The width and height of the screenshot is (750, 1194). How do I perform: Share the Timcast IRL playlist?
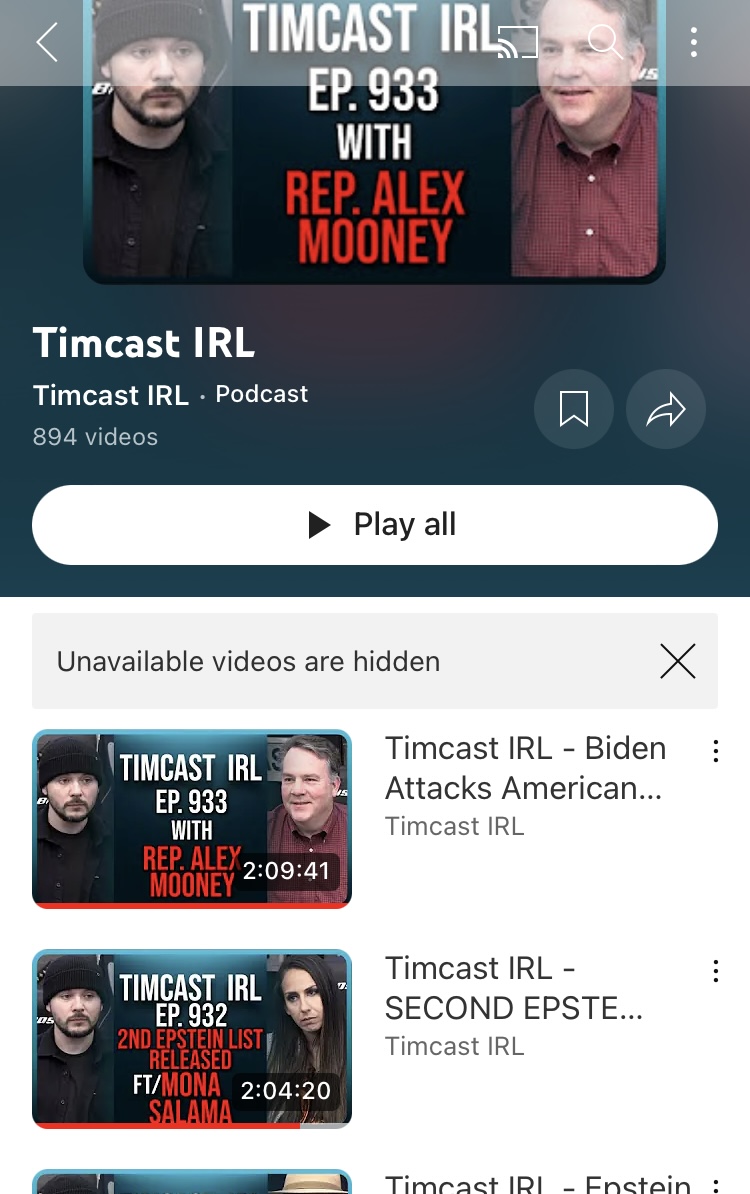pos(665,409)
